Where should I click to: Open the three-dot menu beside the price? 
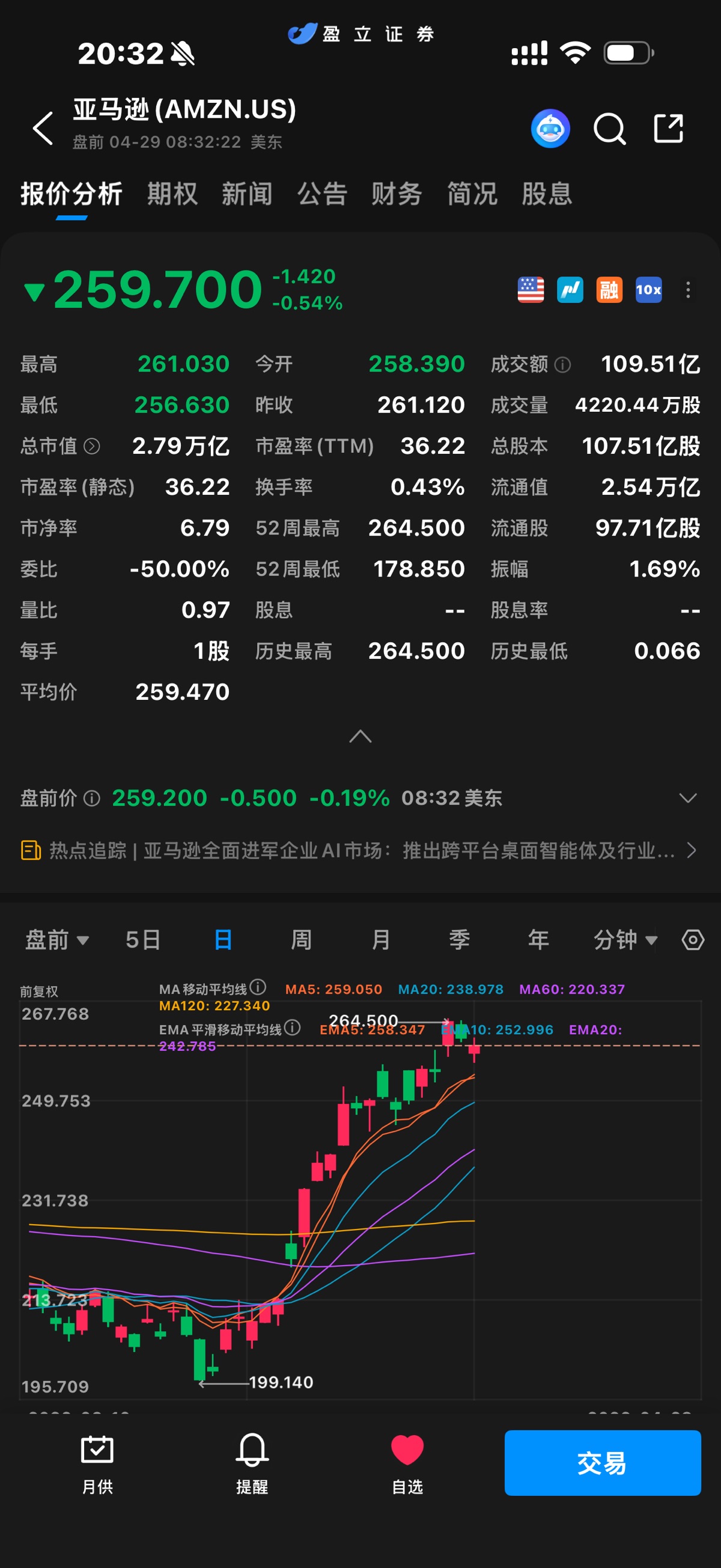[x=688, y=290]
